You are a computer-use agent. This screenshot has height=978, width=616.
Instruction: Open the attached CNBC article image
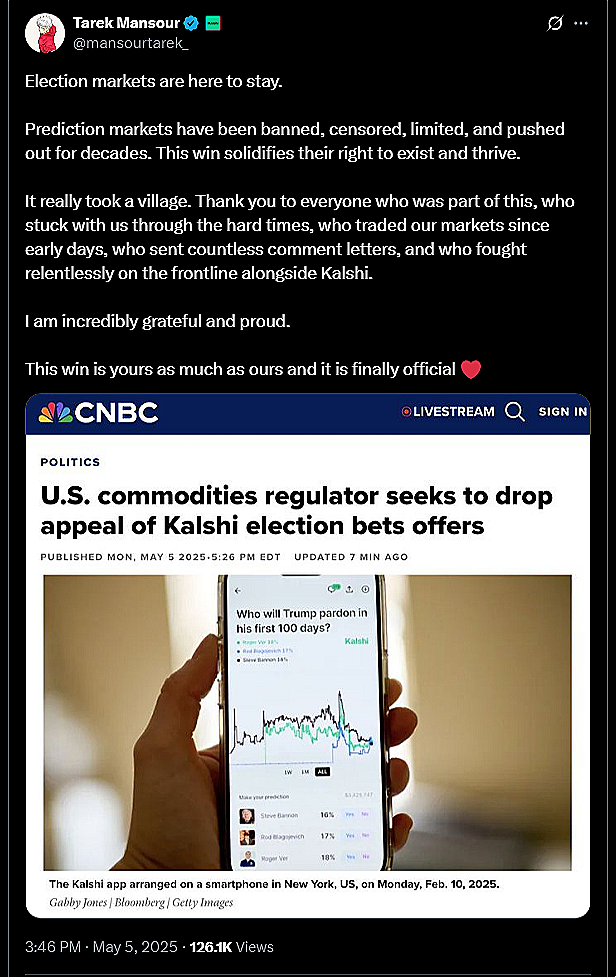click(307, 656)
